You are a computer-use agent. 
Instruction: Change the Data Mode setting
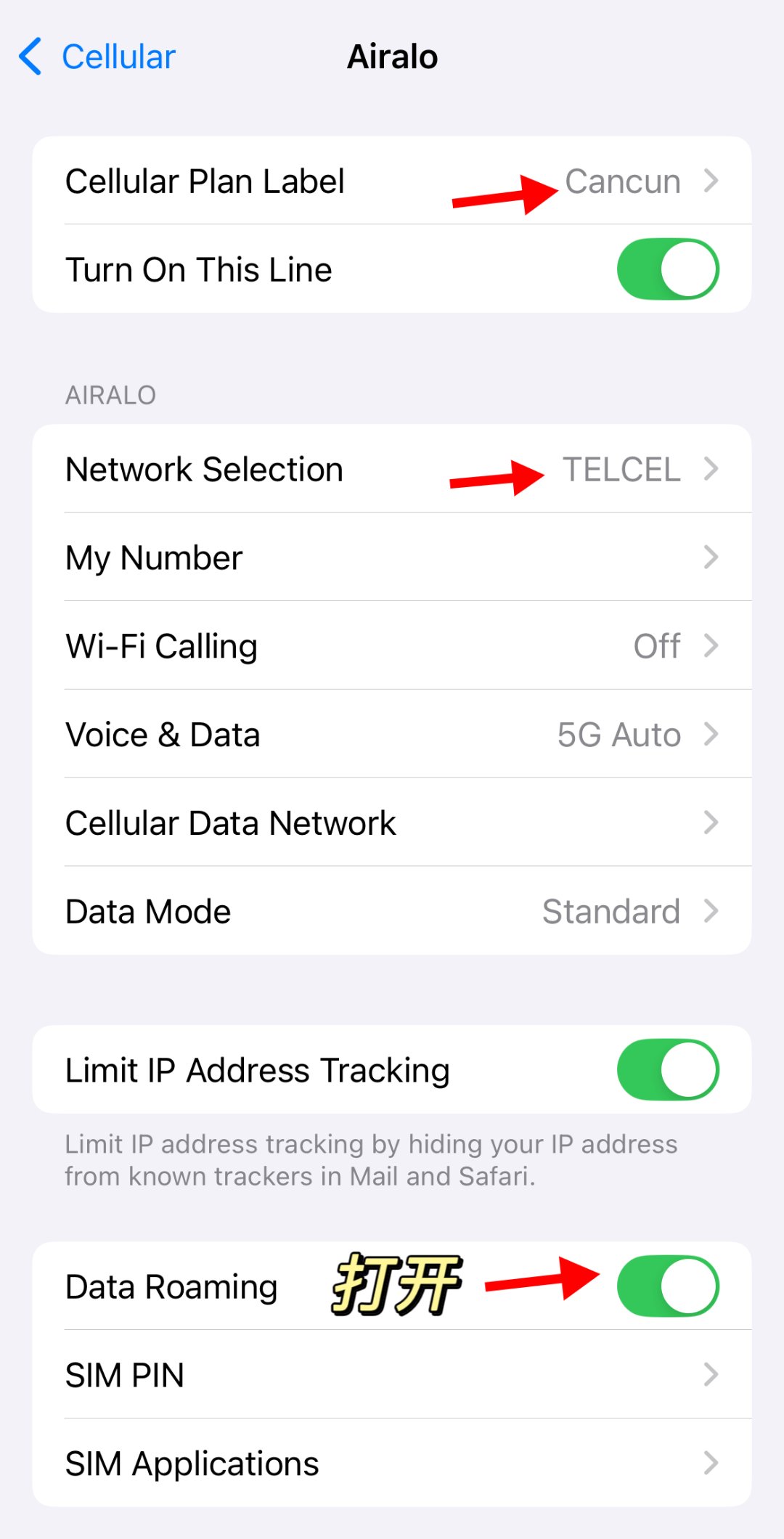tap(392, 912)
